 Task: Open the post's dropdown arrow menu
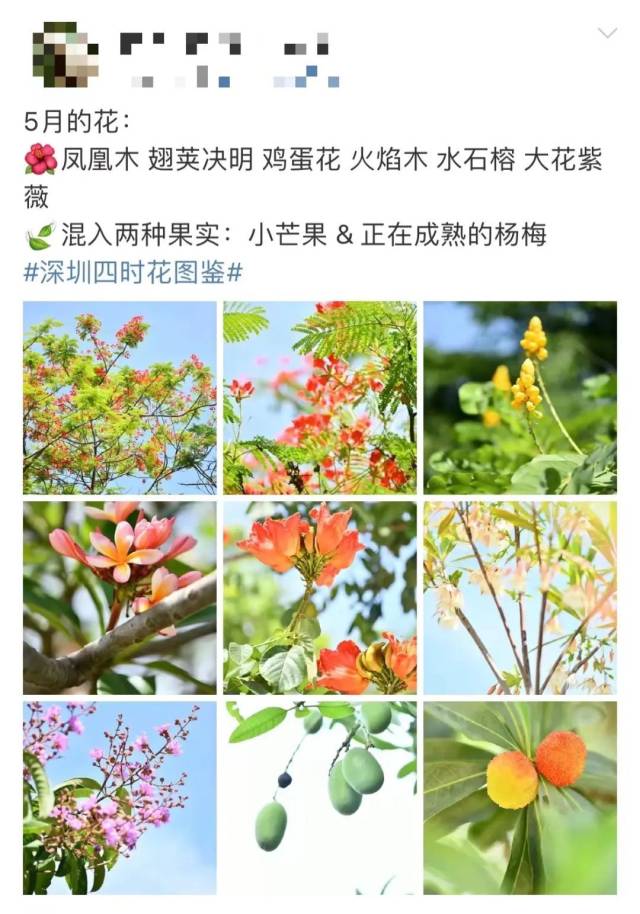point(607,33)
